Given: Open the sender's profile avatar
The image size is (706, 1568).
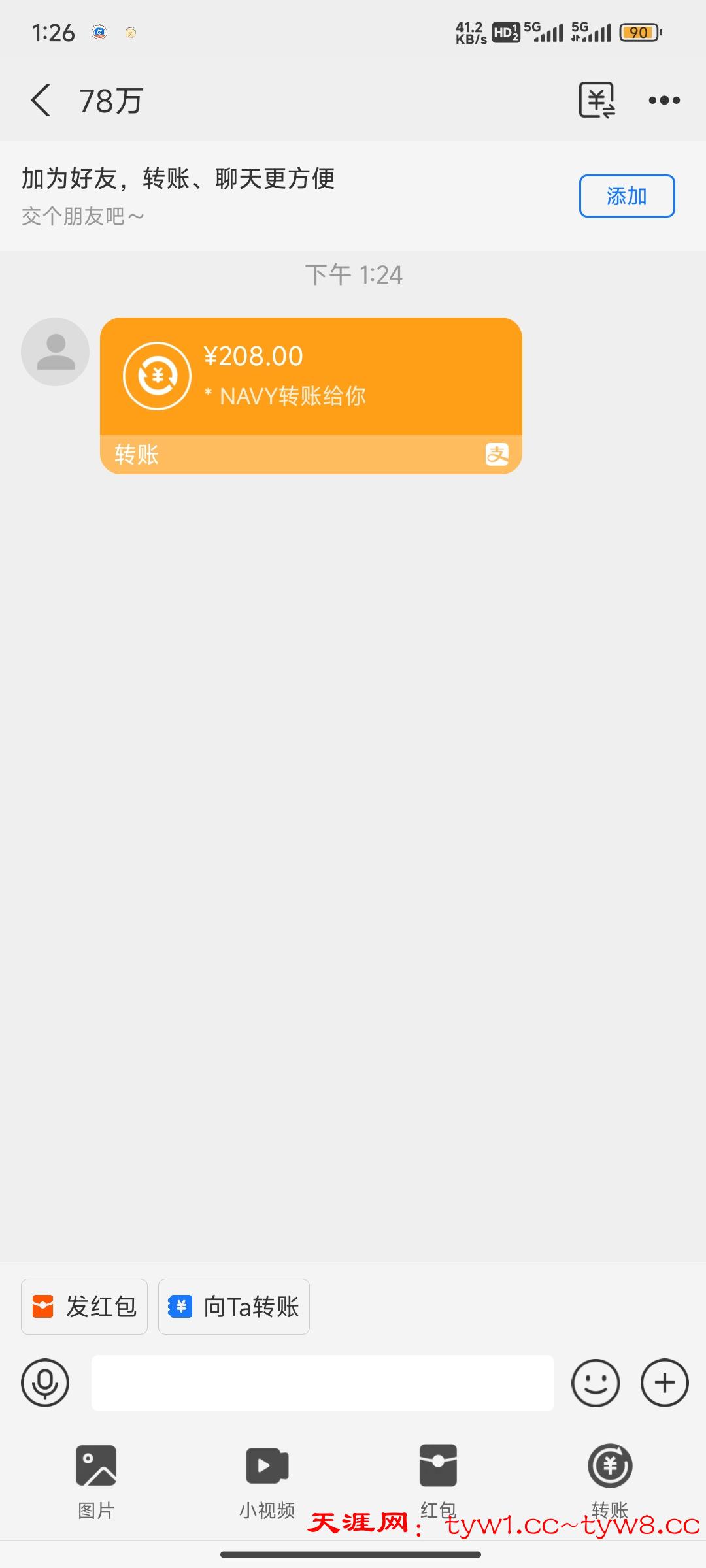Looking at the screenshot, I should 56,351.
